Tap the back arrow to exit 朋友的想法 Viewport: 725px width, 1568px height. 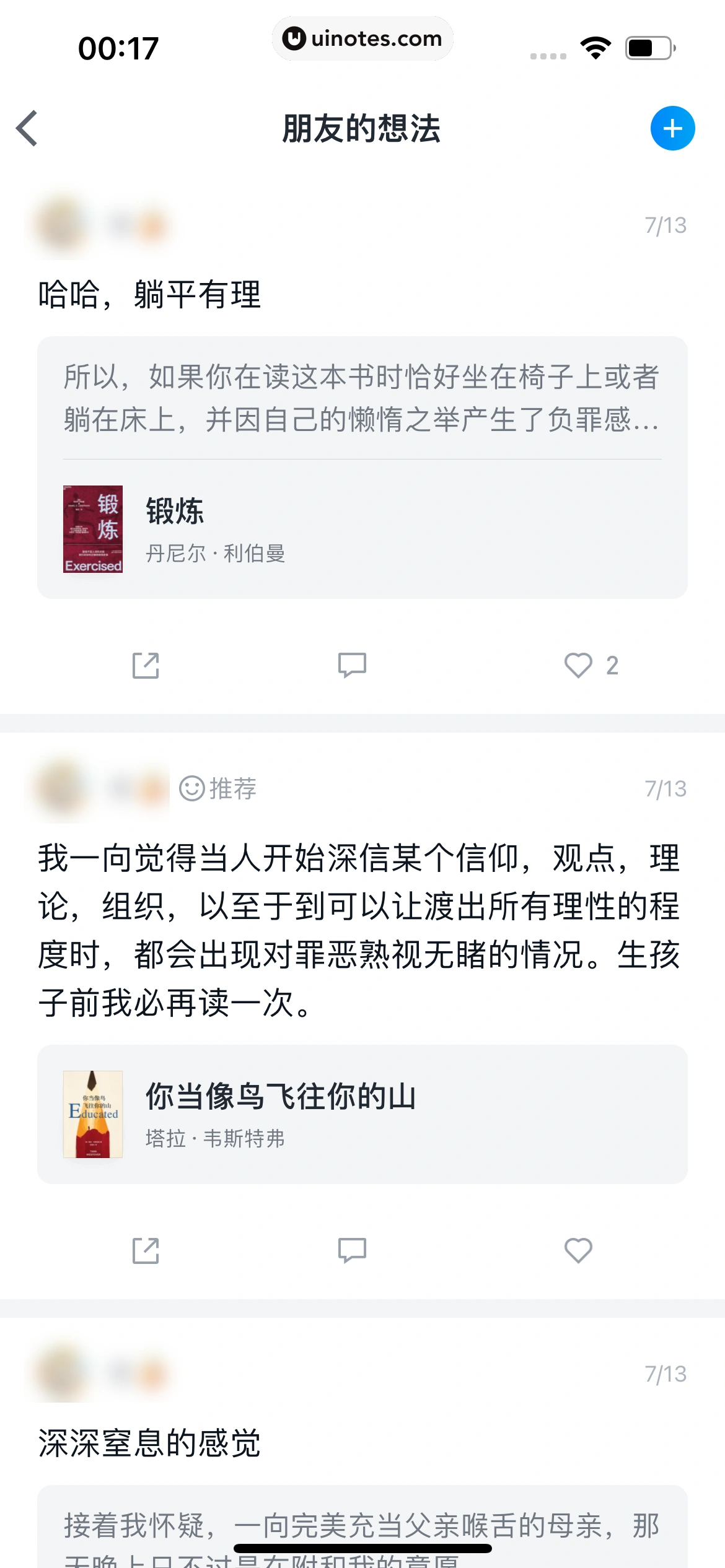coord(25,130)
